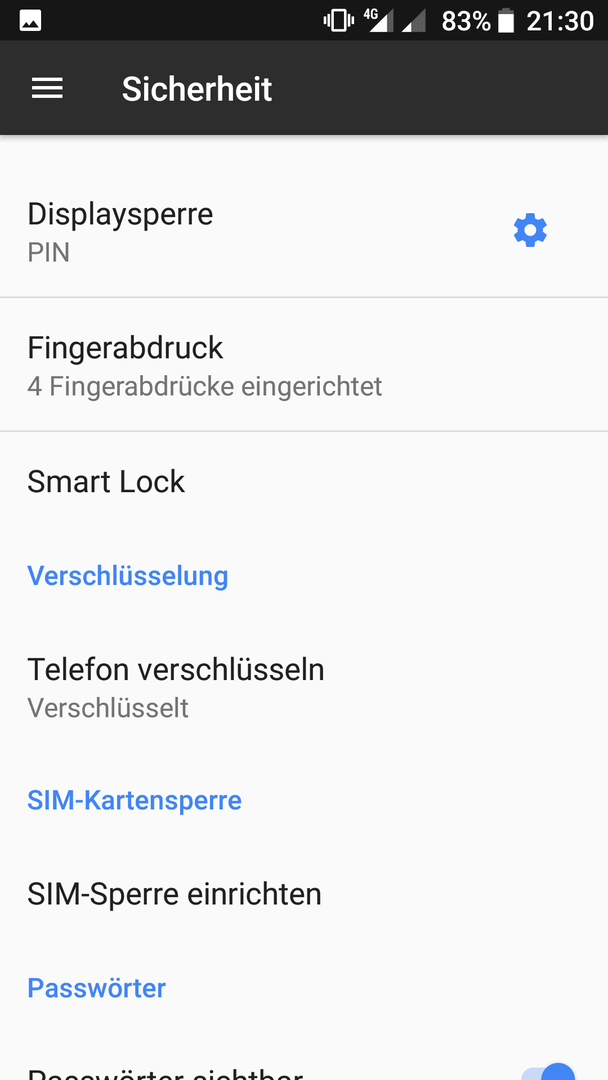The width and height of the screenshot is (608, 1080).
Task: Open Displaysperre gear settings
Action: pos(530,231)
